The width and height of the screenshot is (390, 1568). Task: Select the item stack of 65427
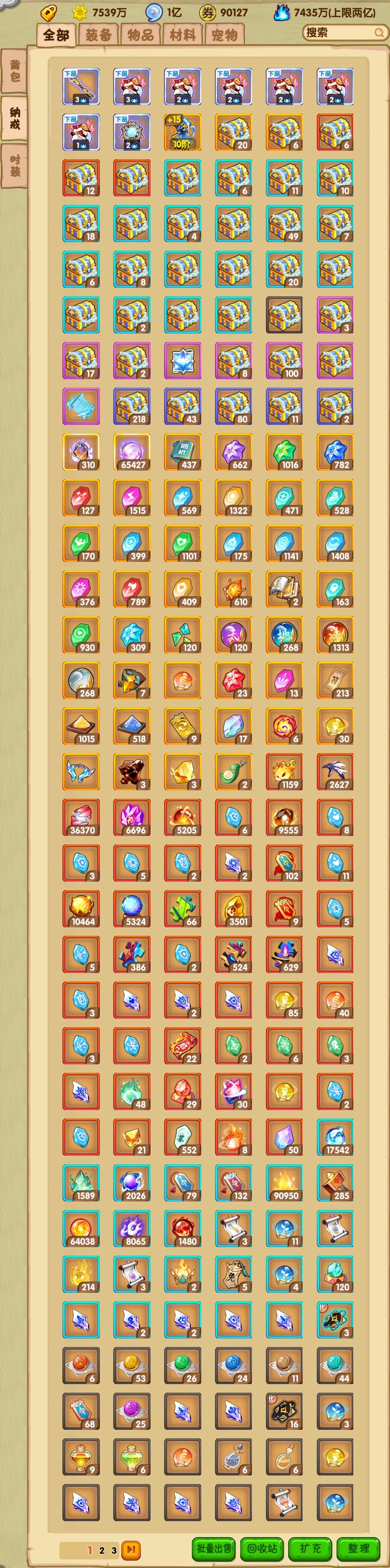tap(132, 452)
